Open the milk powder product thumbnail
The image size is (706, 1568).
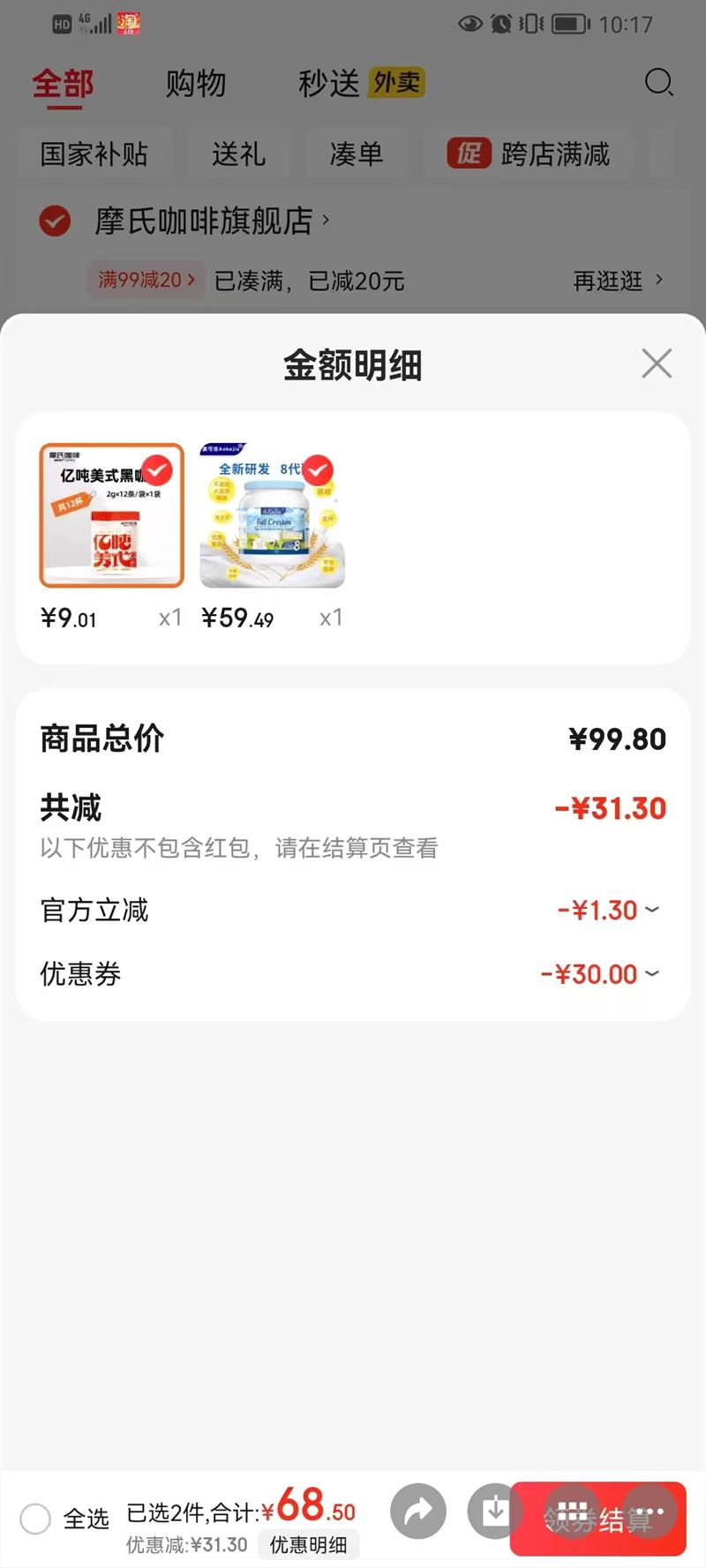click(x=272, y=516)
